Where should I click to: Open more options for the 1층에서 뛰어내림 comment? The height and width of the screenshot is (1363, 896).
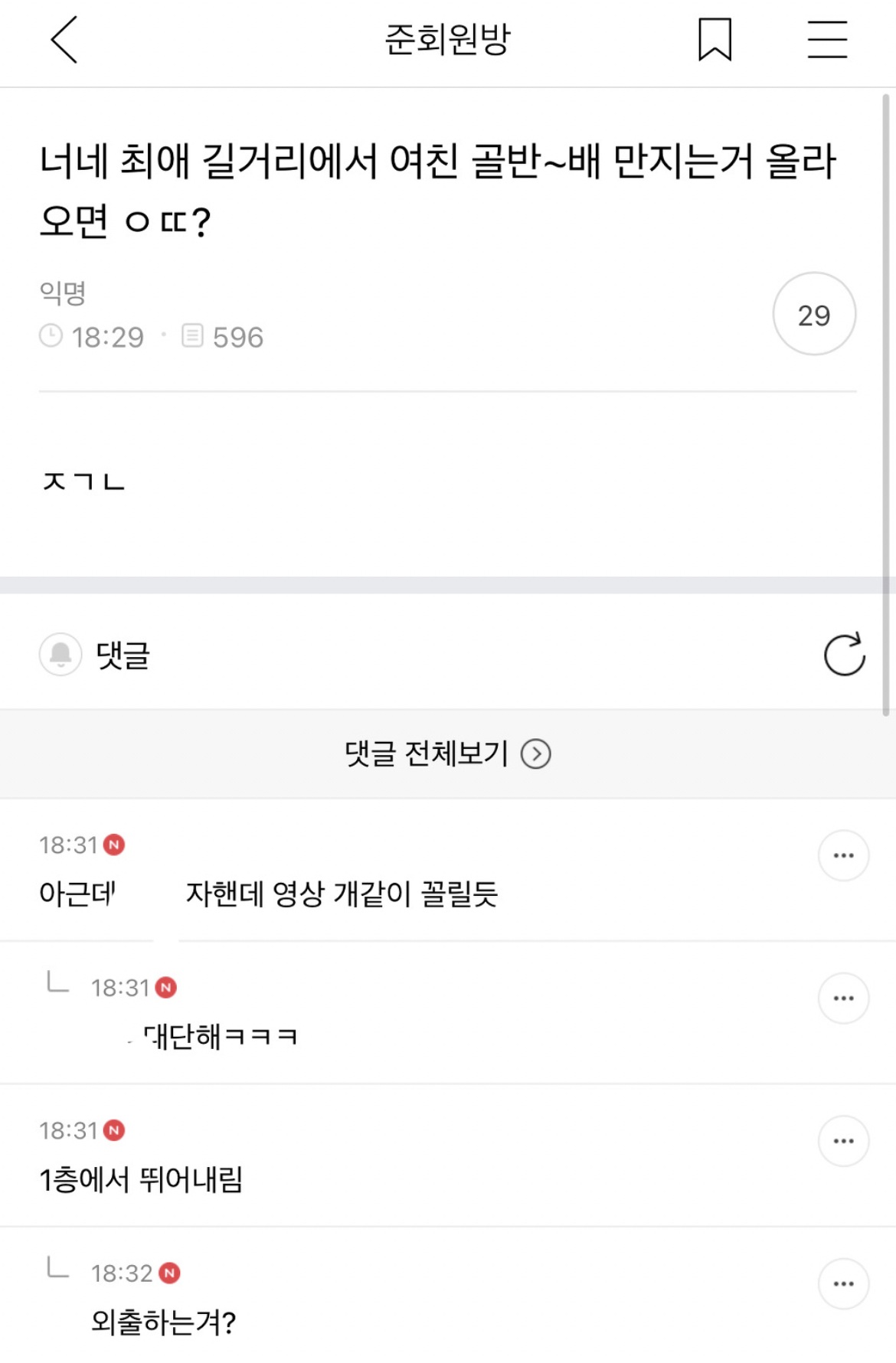point(843,1142)
